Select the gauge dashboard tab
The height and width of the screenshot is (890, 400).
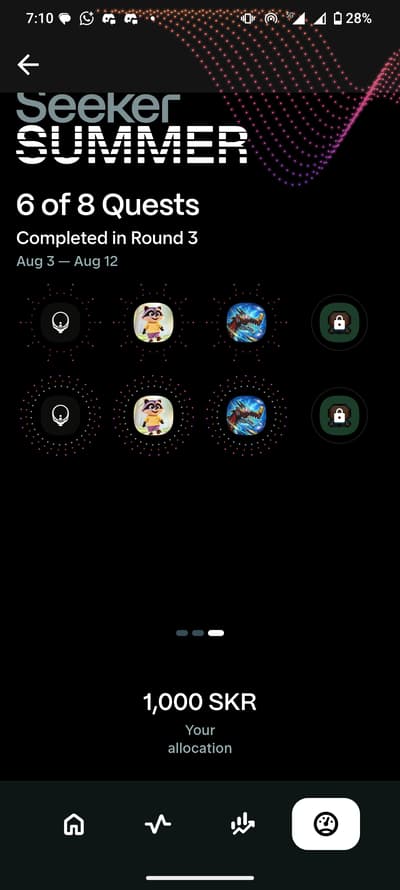326,824
